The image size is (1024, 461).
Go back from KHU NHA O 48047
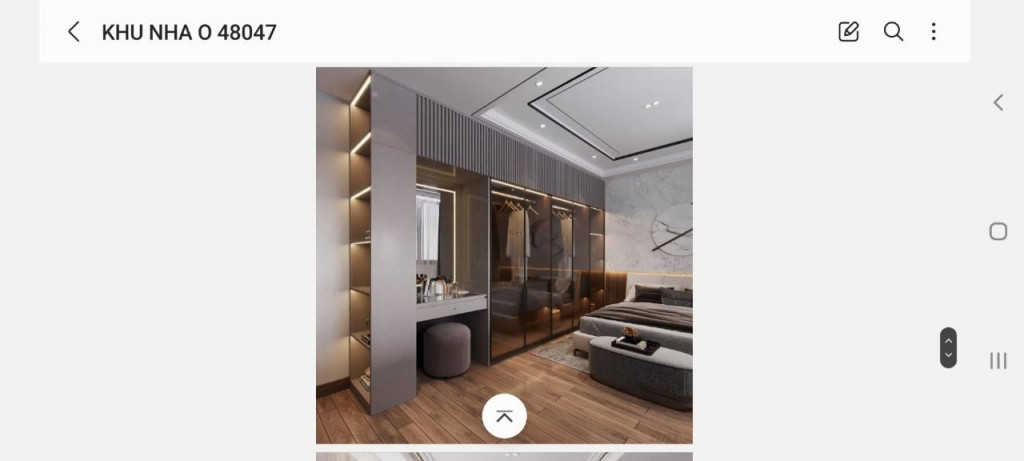click(73, 32)
